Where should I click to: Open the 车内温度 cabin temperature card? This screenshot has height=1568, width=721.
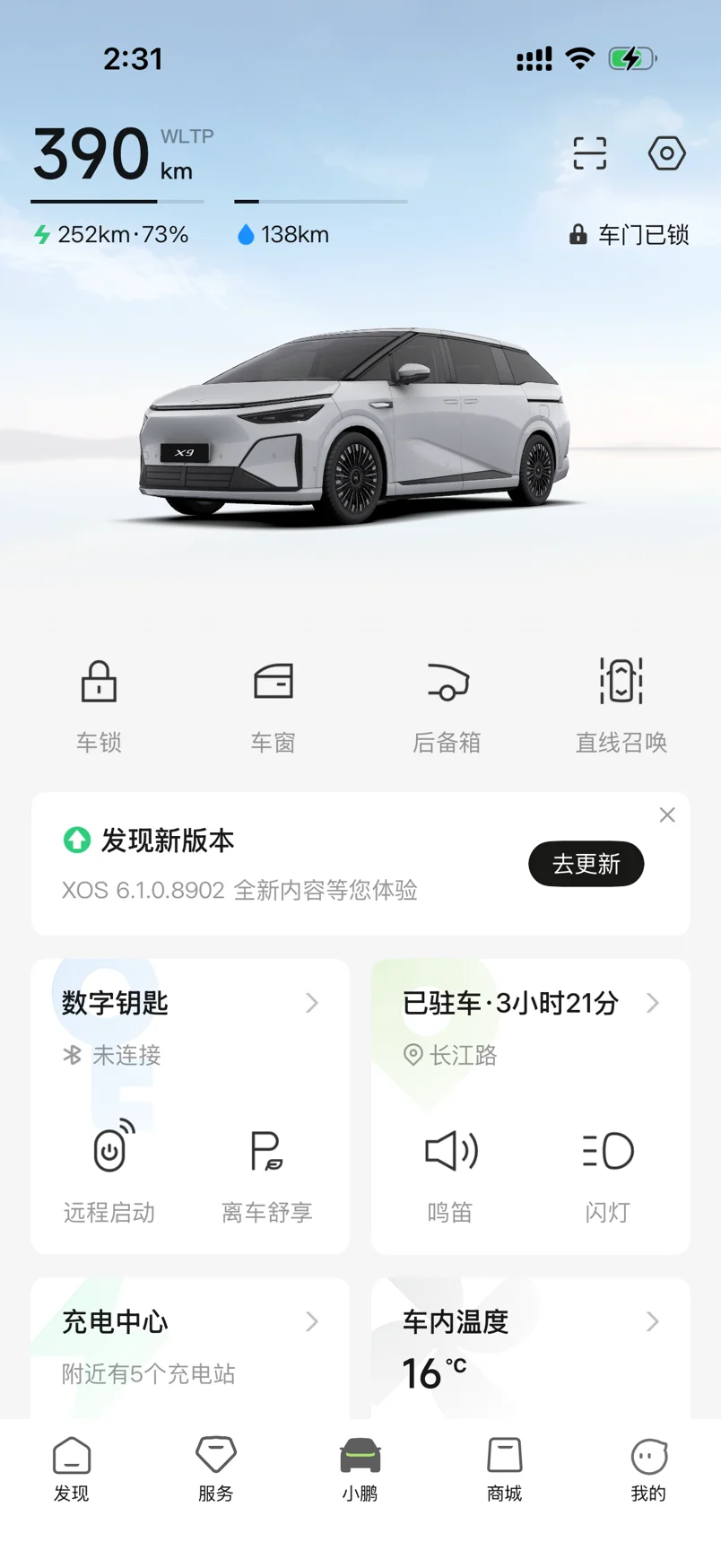pos(529,1323)
